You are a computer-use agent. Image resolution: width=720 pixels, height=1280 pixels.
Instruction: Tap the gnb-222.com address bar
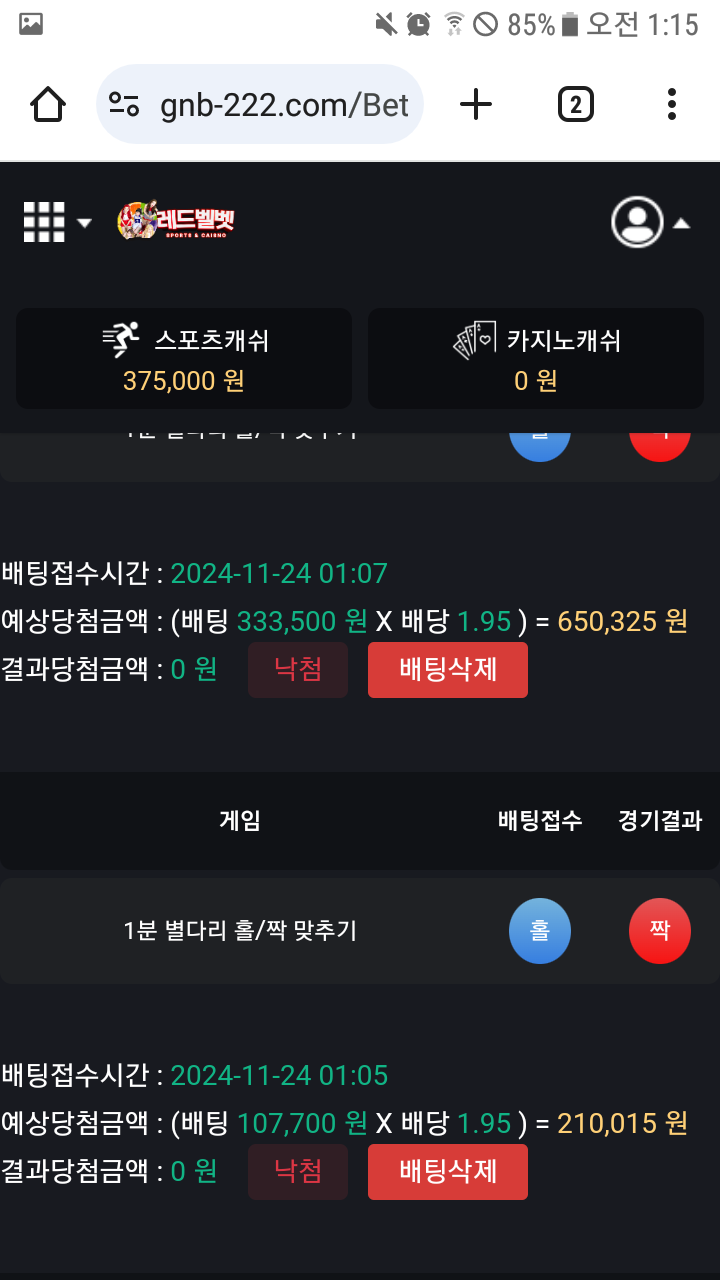260,104
